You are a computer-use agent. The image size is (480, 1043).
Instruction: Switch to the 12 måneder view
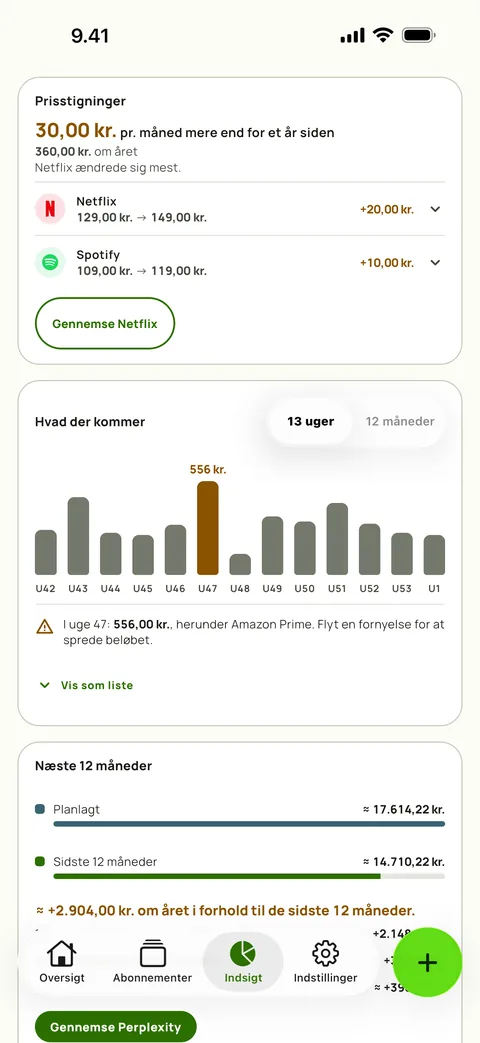tap(400, 421)
